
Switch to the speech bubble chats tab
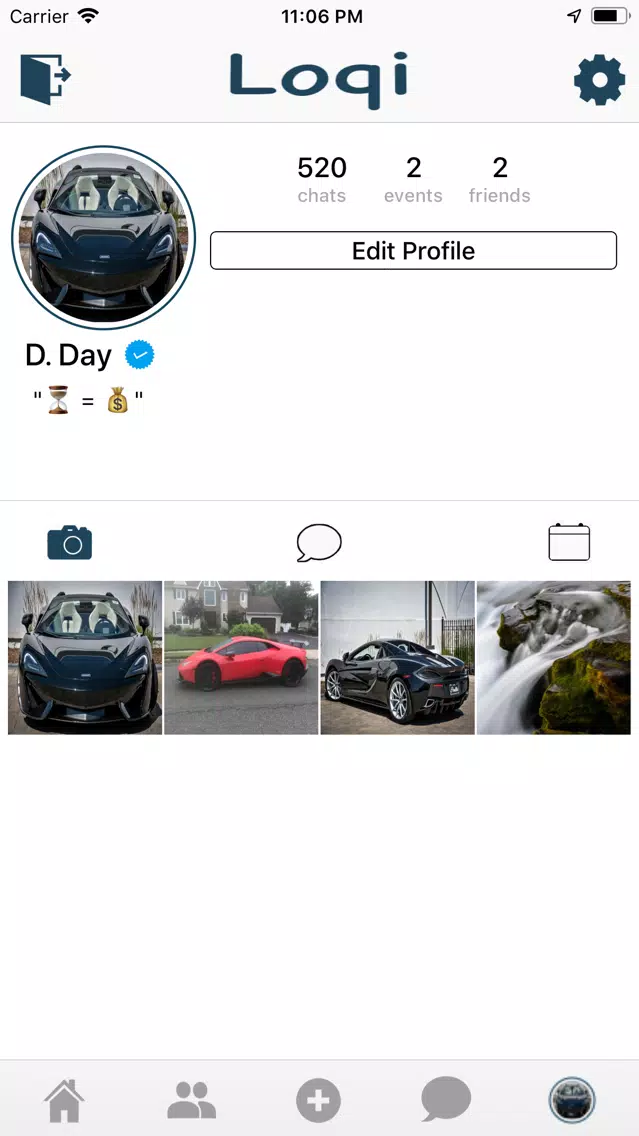[x=319, y=543]
